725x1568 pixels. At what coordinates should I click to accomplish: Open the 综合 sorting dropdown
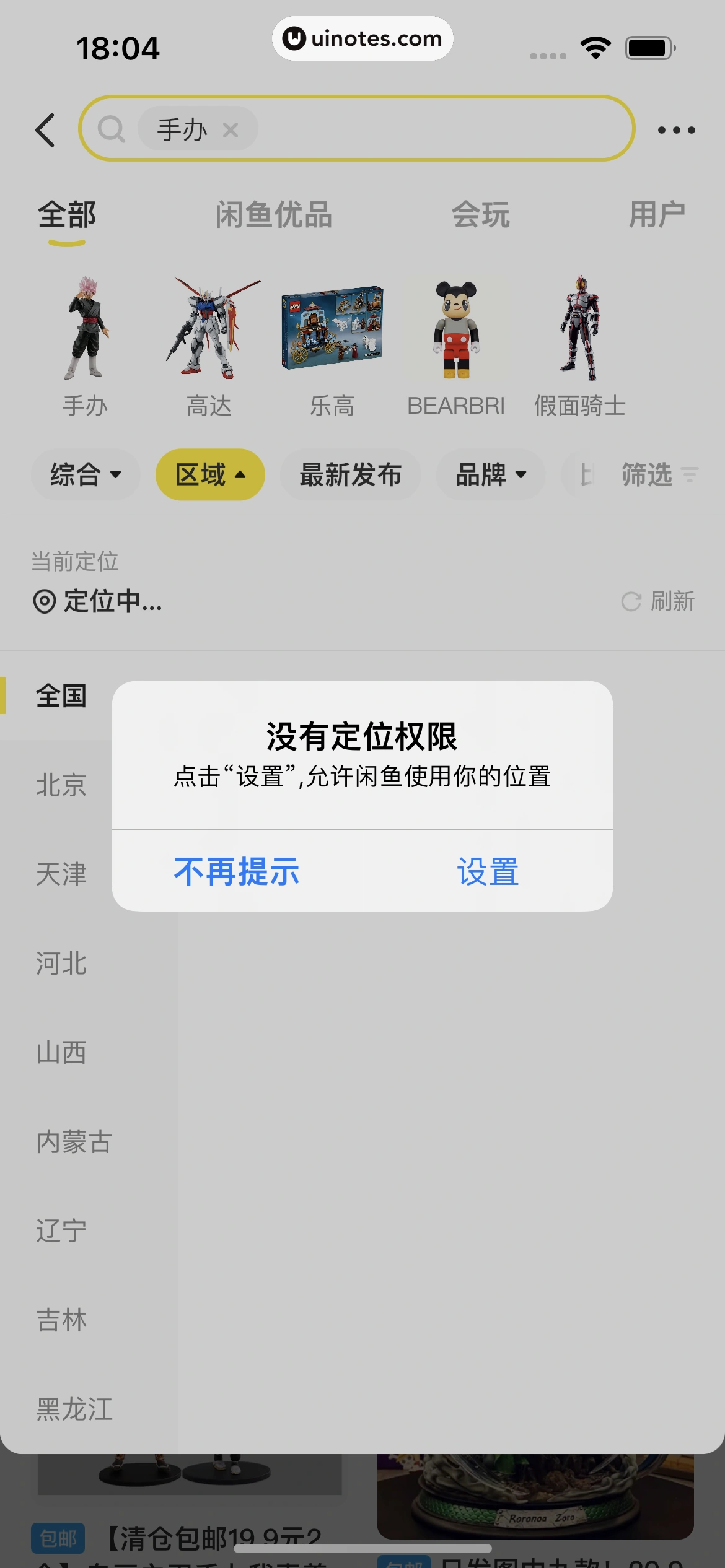85,474
